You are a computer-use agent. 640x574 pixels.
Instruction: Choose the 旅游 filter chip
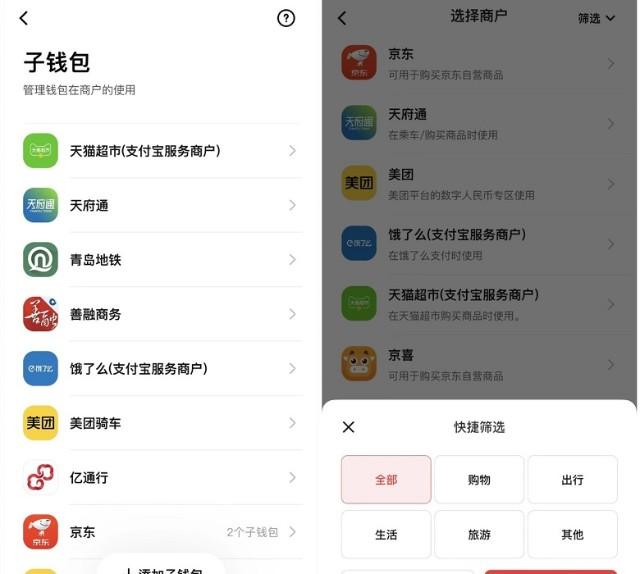tap(479, 535)
